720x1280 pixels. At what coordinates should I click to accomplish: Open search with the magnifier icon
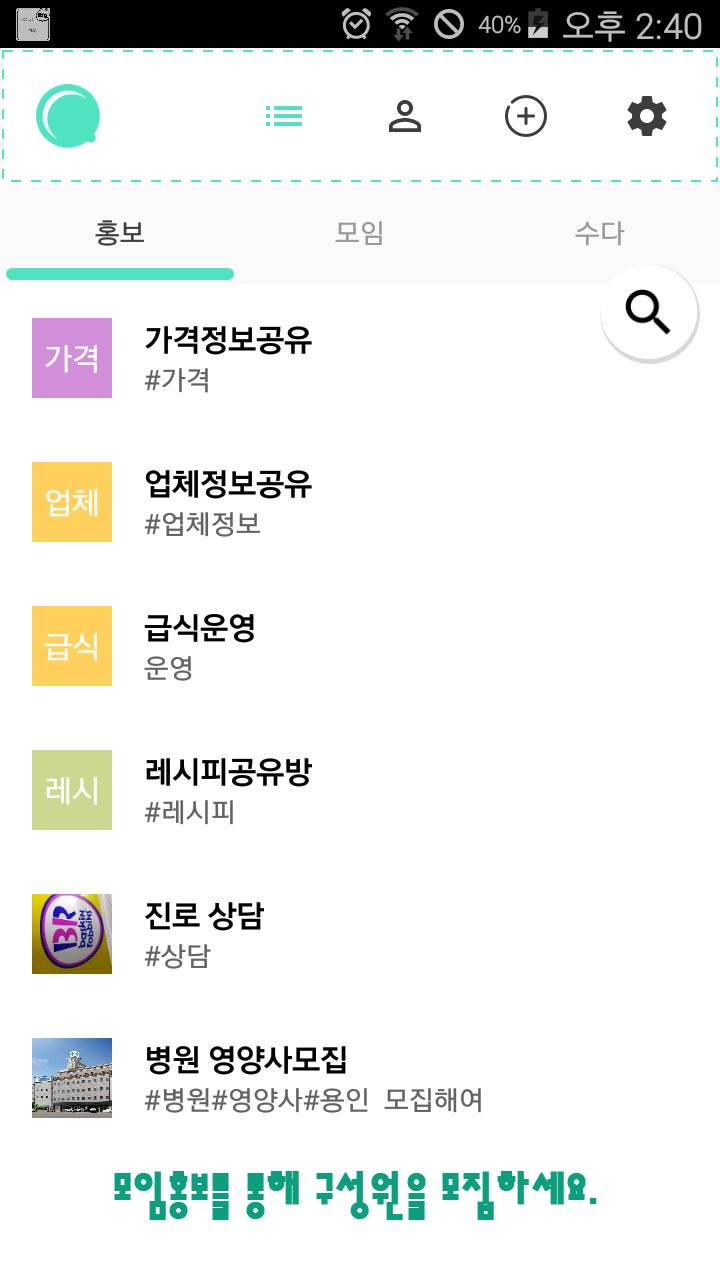pos(648,312)
